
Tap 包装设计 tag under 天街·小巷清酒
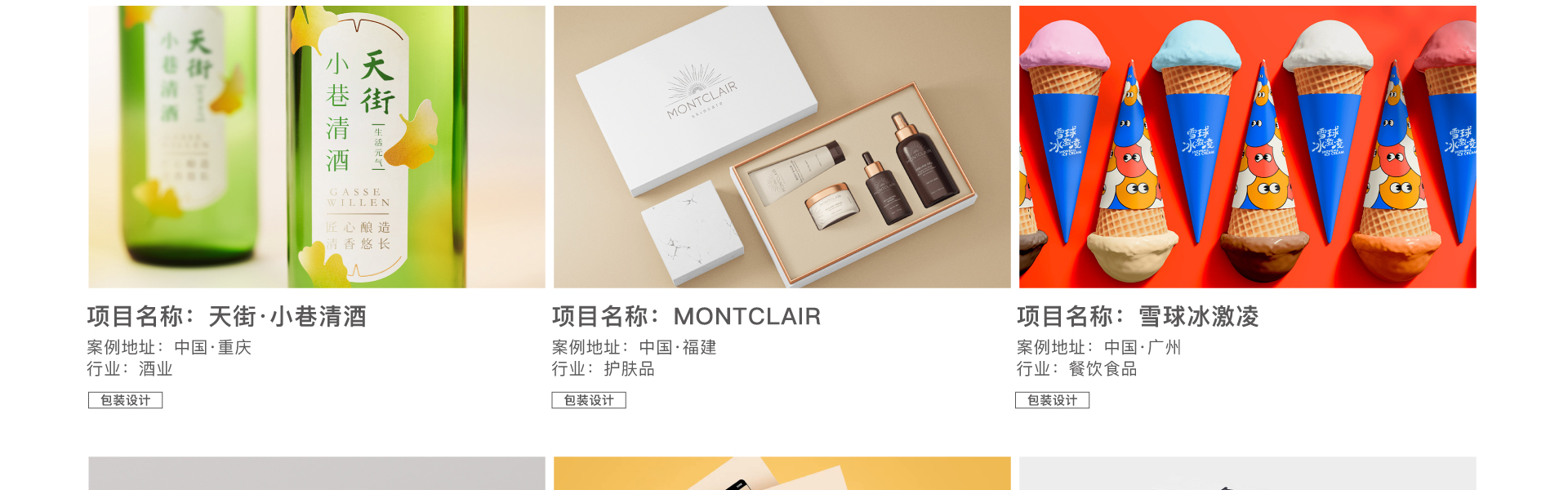click(125, 400)
